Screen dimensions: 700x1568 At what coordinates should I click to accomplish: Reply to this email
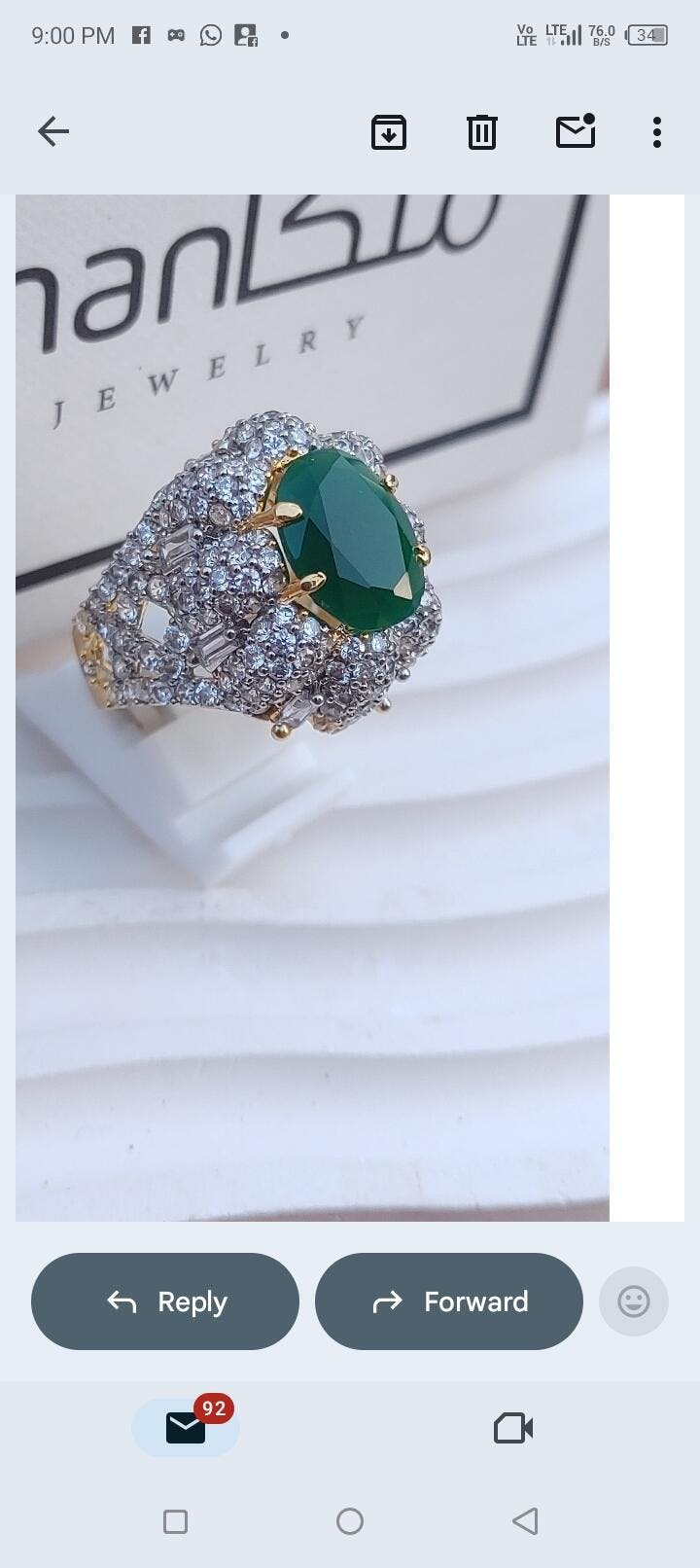pyautogui.click(x=165, y=1301)
